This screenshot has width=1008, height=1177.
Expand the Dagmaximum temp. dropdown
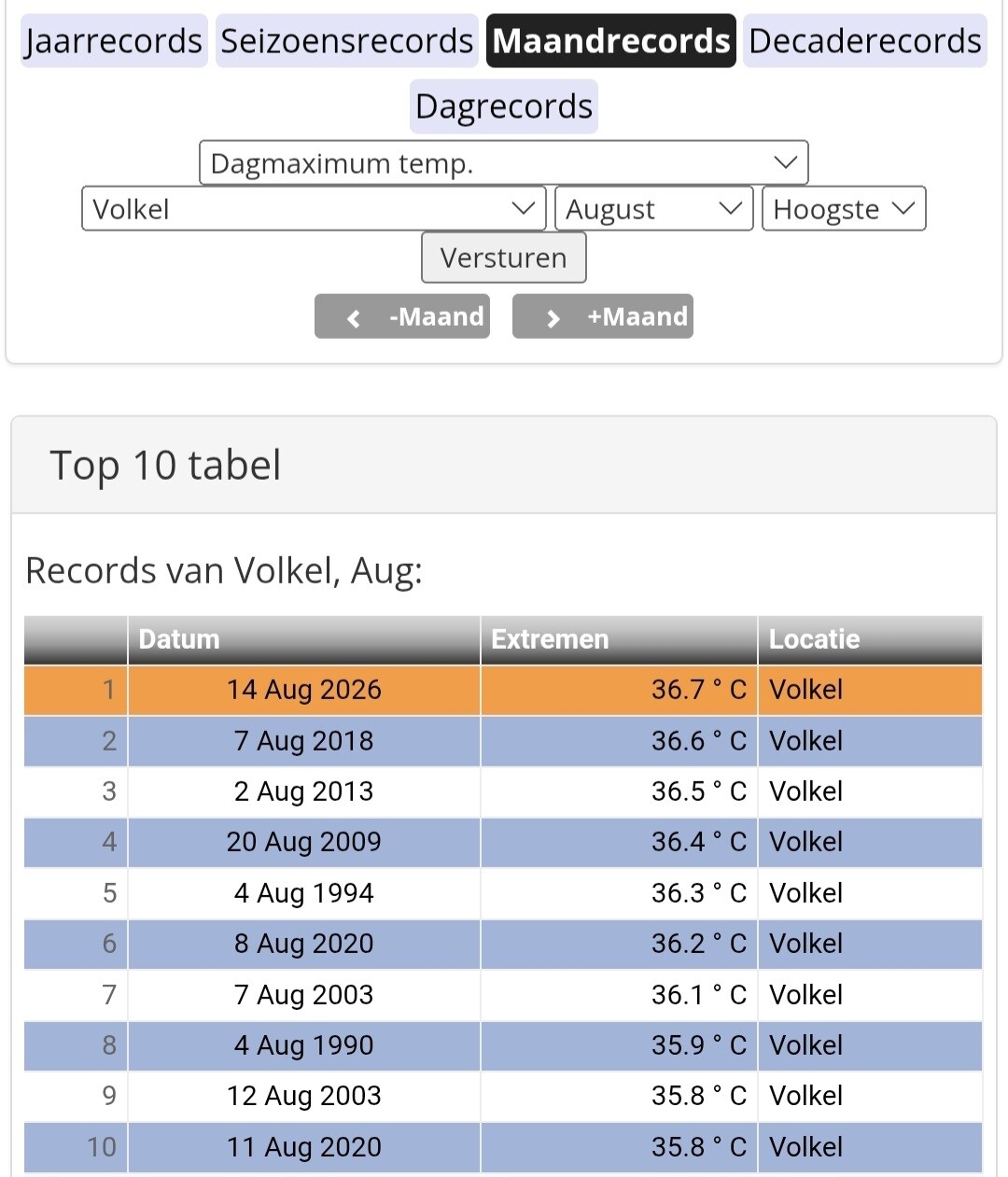pos(504,163)
